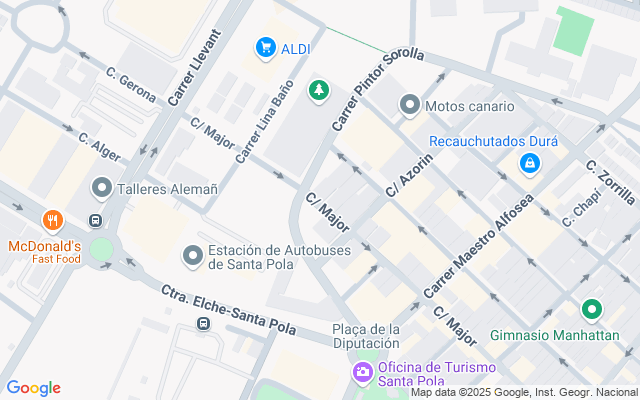Screen dimensions: 640x400
Task: Open the Recauchutados Durá shop marker
Action: [528, 162]
